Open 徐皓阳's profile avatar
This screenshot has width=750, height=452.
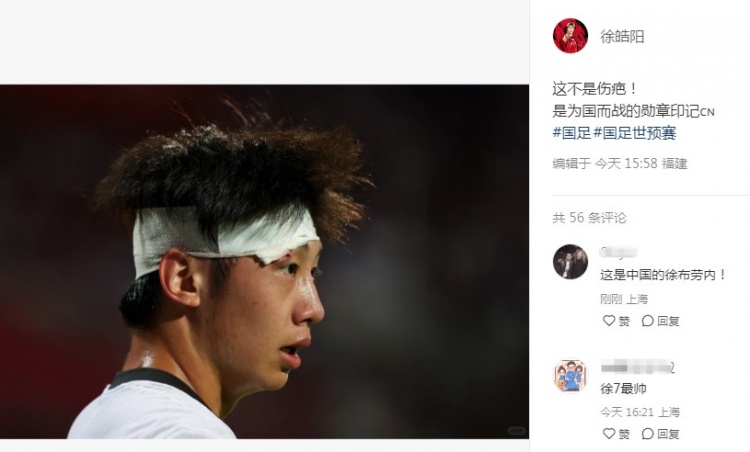(570, 36)
